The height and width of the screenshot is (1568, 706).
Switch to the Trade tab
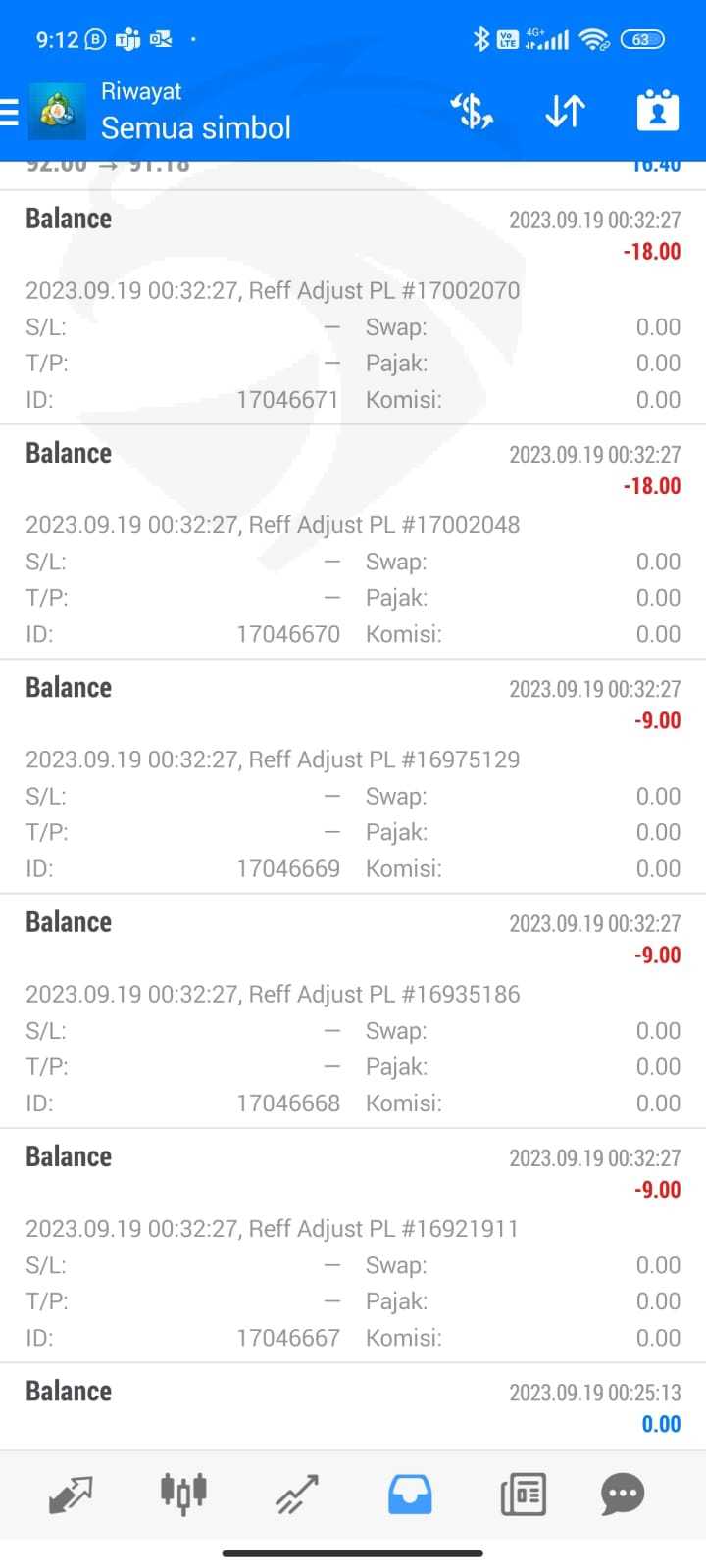(297, 1494)
